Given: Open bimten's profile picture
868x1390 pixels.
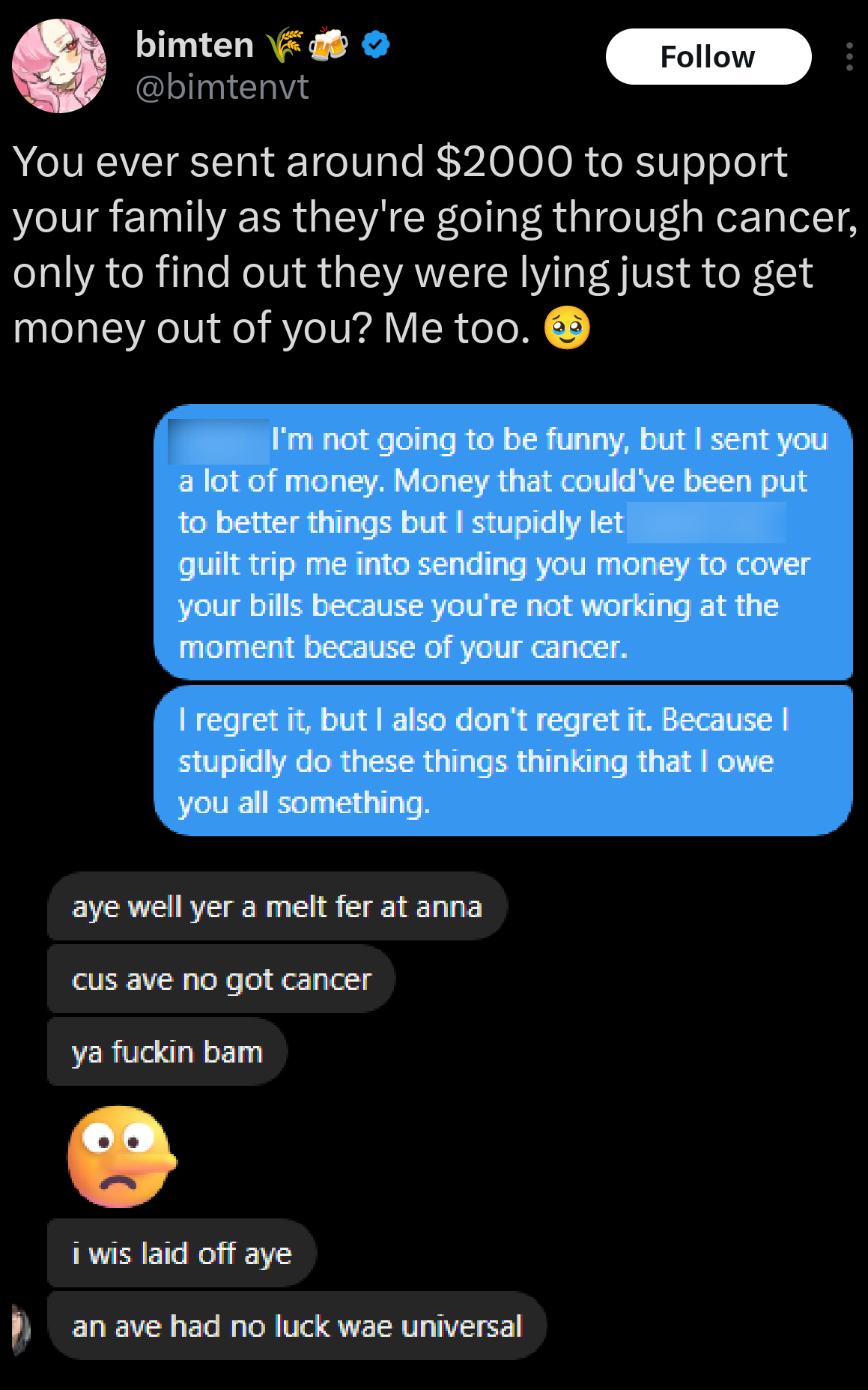Looking at the screenshot, I should coord(59,66).
